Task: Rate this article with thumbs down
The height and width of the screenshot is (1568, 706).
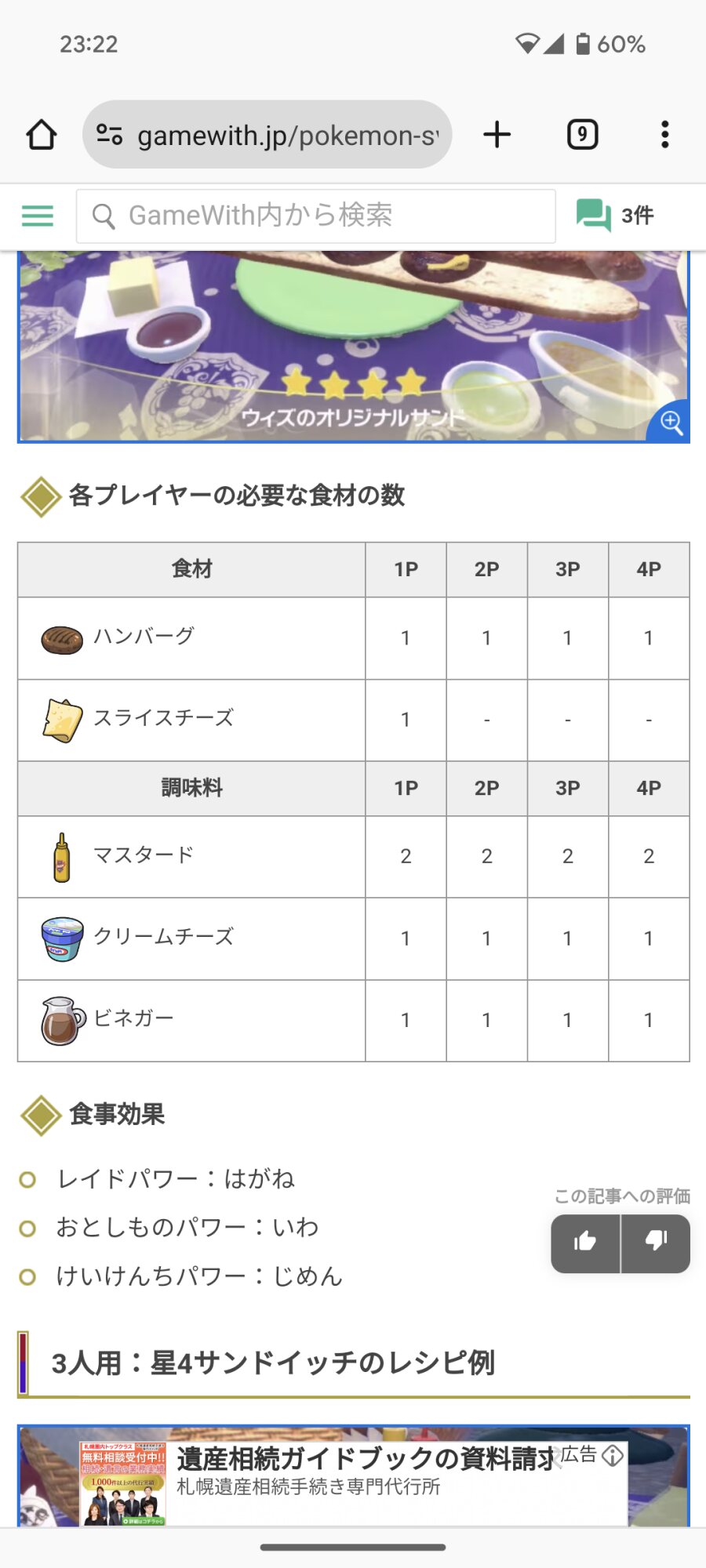Action: [656, 1243]
